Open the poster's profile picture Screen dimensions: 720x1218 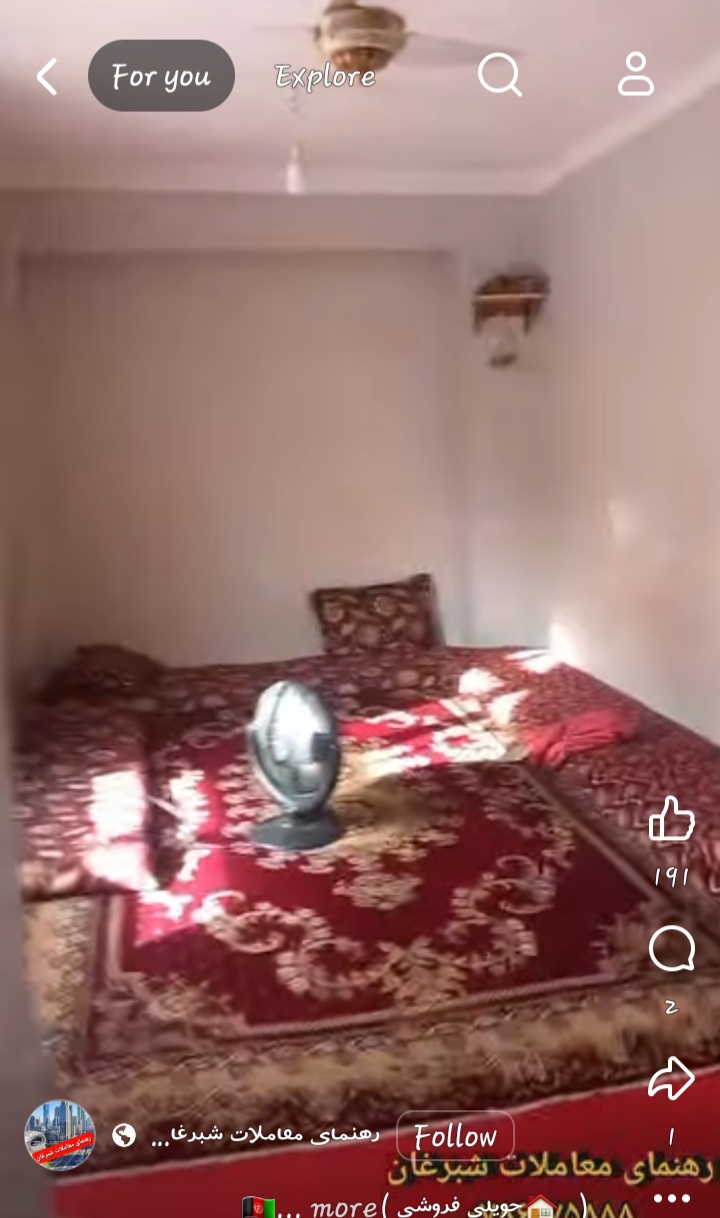(60, 1135)
